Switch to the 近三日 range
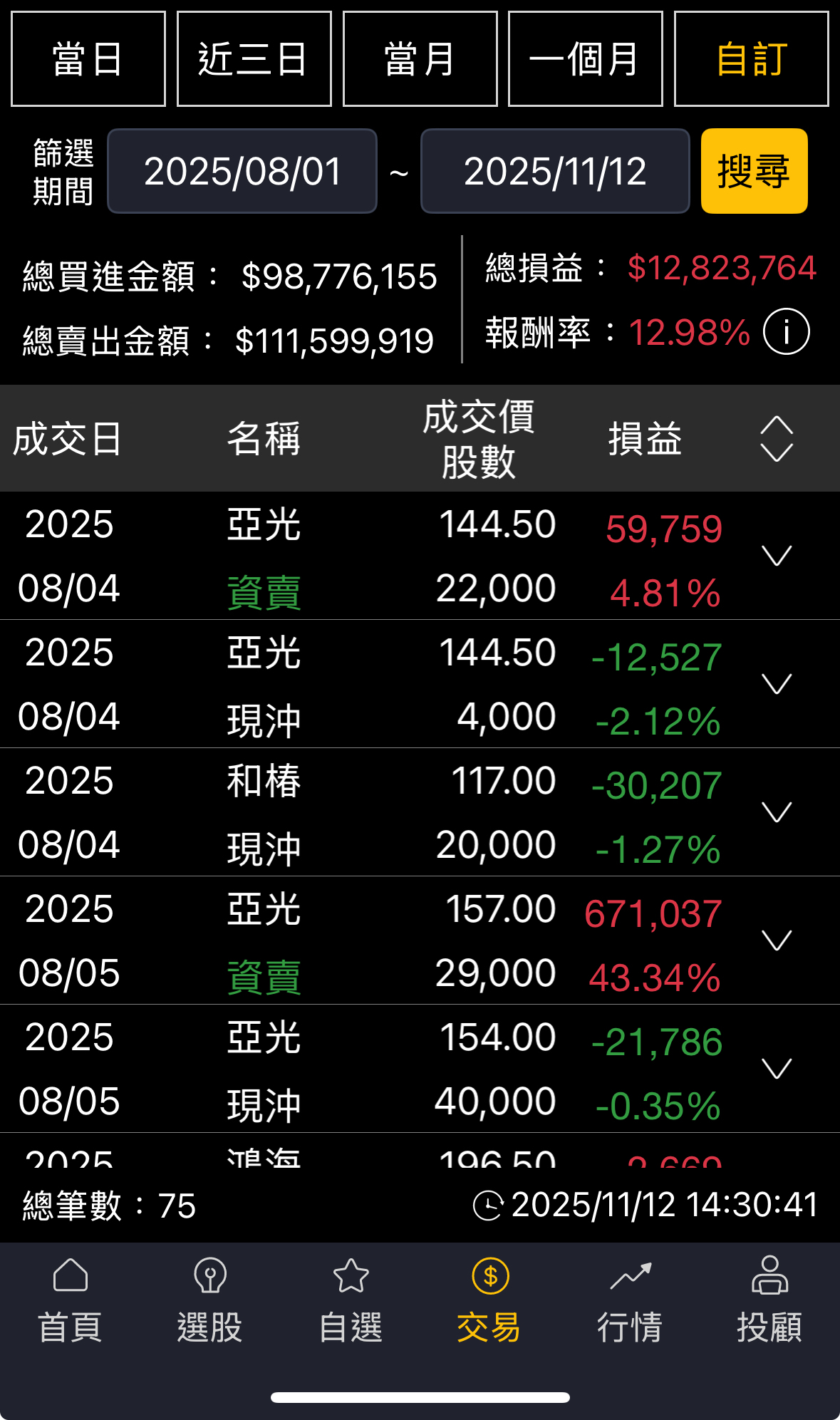 [254, 58]
